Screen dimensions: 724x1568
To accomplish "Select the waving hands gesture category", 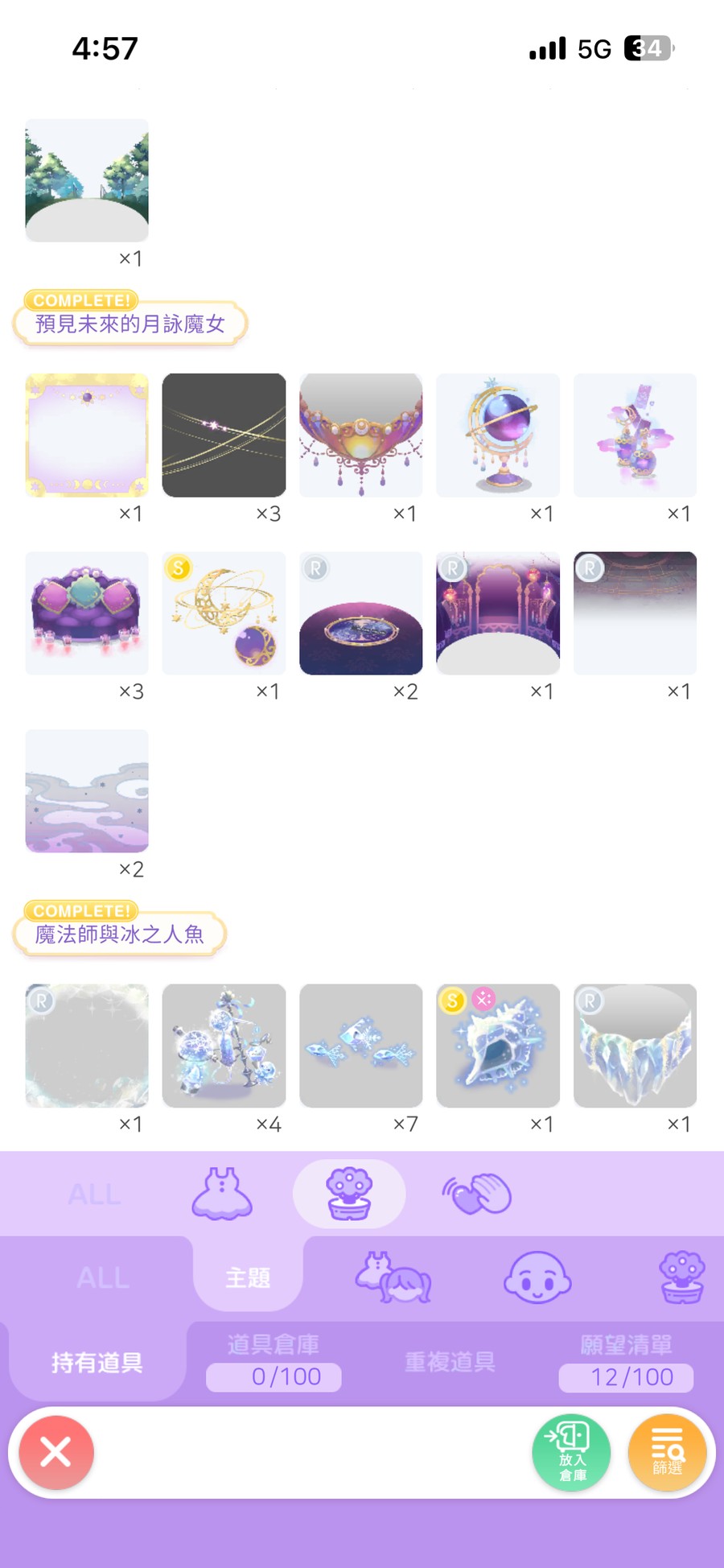I will tap(476, 1194).
